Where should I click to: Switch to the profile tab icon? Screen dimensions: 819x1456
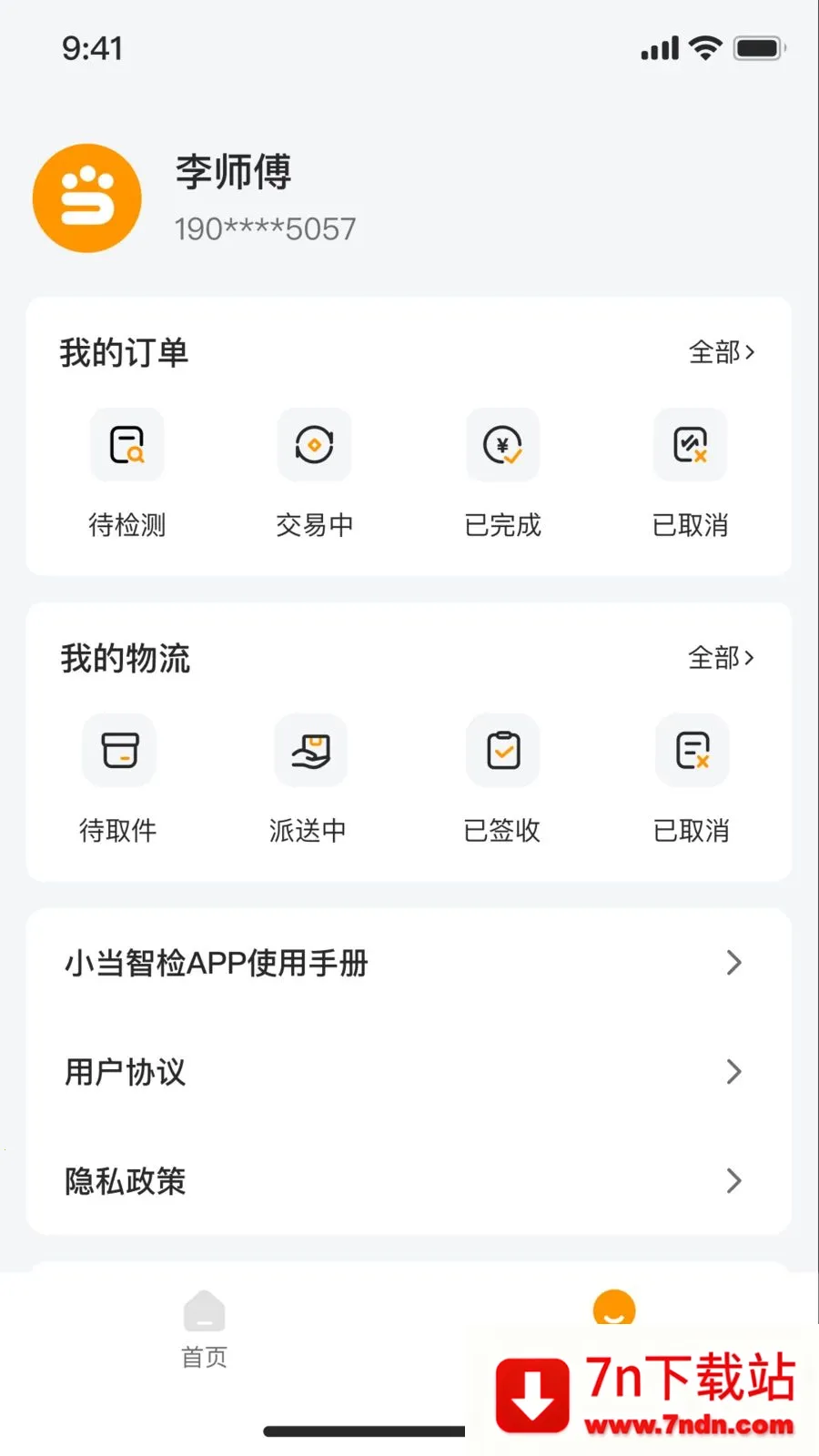coord(613,1308)
